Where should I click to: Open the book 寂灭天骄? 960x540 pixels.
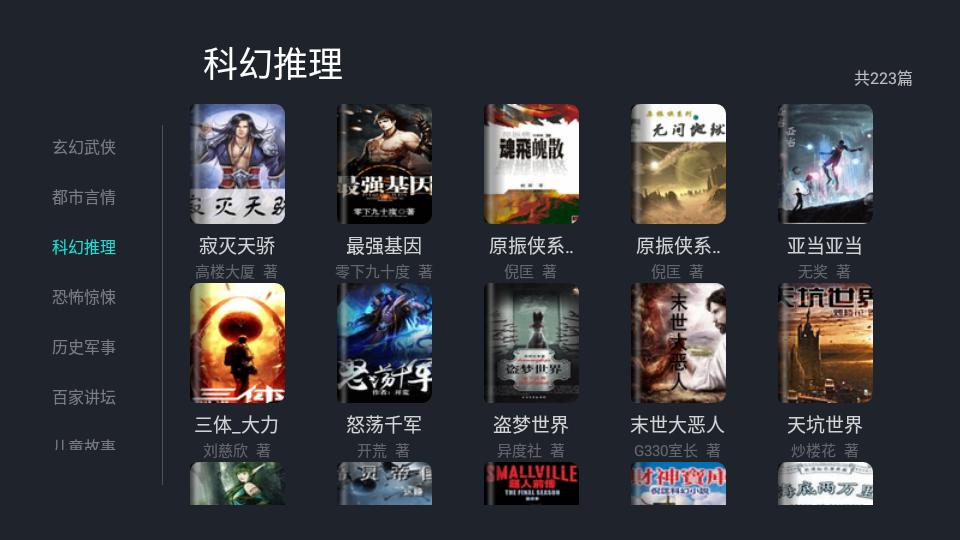point(237,165)
